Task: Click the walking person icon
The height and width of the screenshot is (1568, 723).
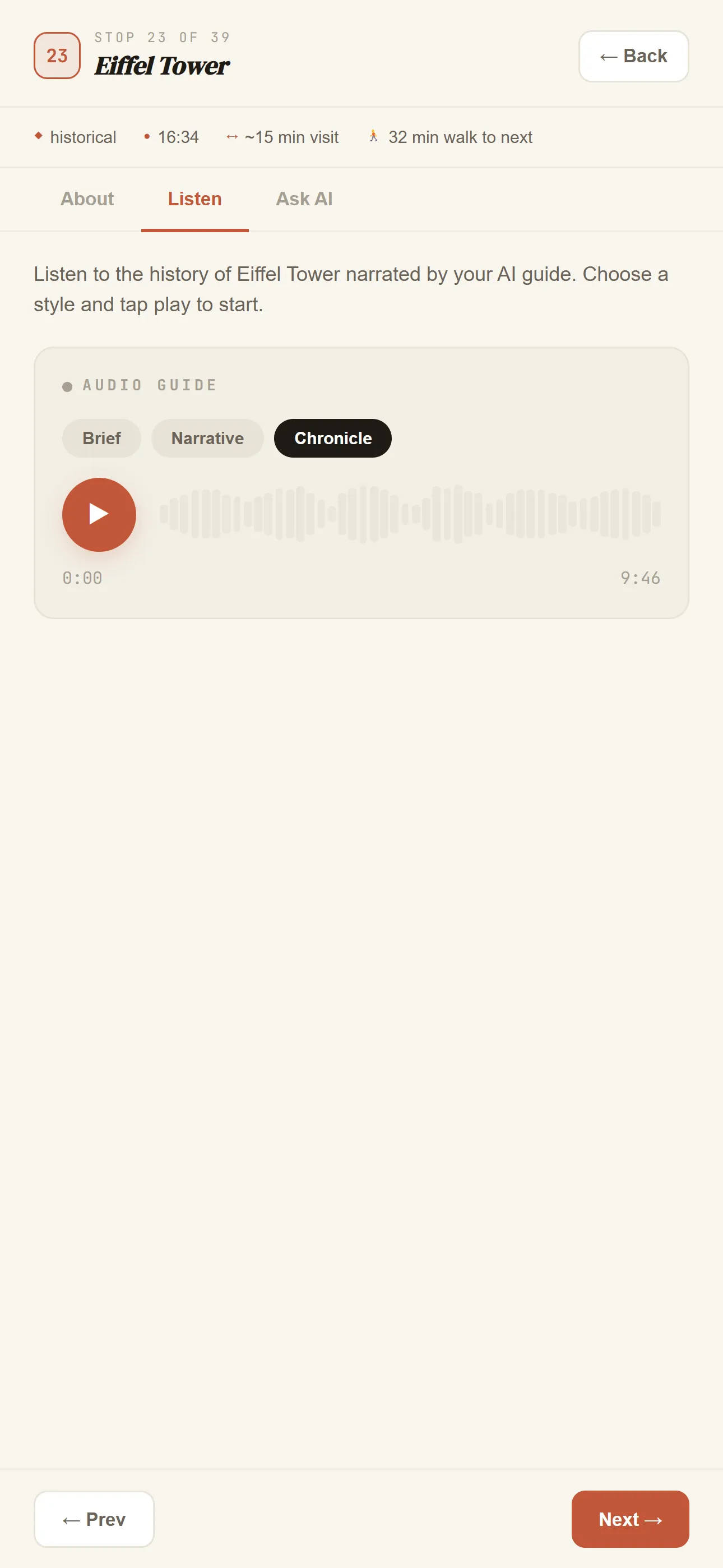Action: pos(374,136)
